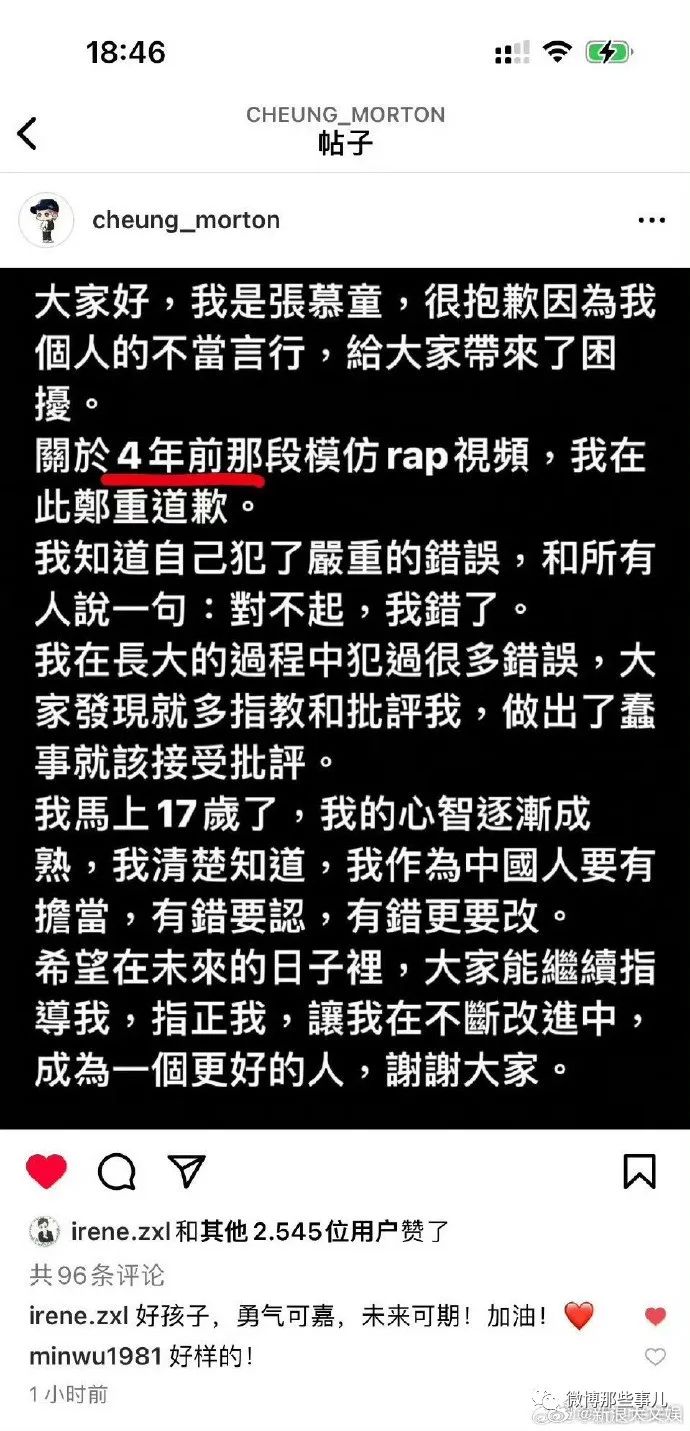Screen dimensions: 690x1431
Task: Unlike the post with the red heart
Action: (x=46, y=1171)
